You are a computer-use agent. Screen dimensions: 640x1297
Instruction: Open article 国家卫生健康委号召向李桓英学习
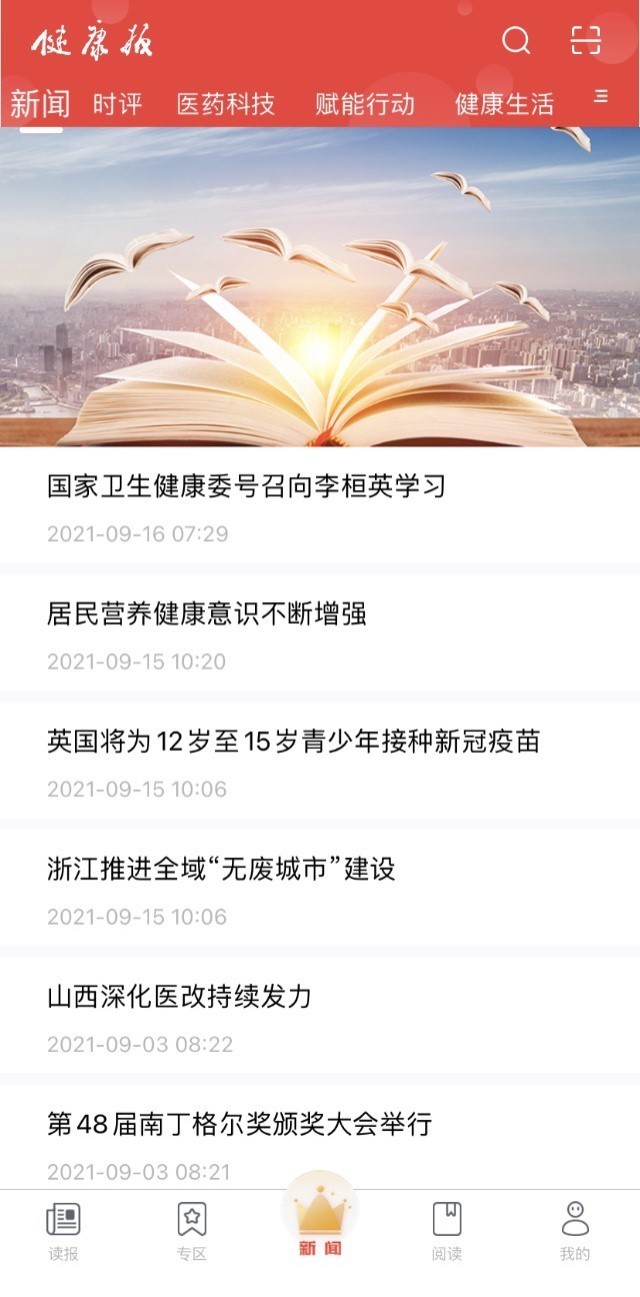(x=320, y=507)
